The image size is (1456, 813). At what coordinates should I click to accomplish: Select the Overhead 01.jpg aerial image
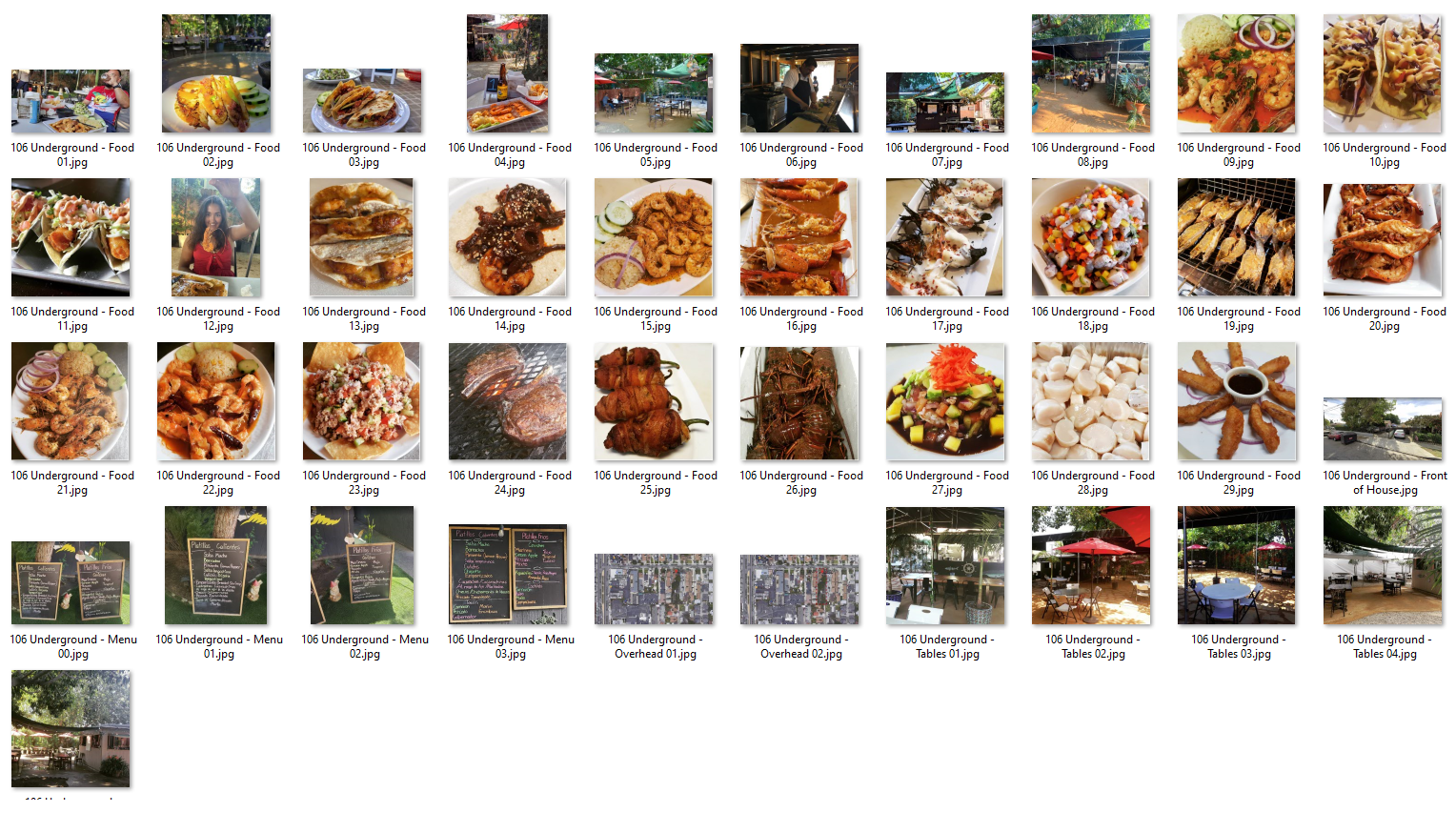[654, 589]
